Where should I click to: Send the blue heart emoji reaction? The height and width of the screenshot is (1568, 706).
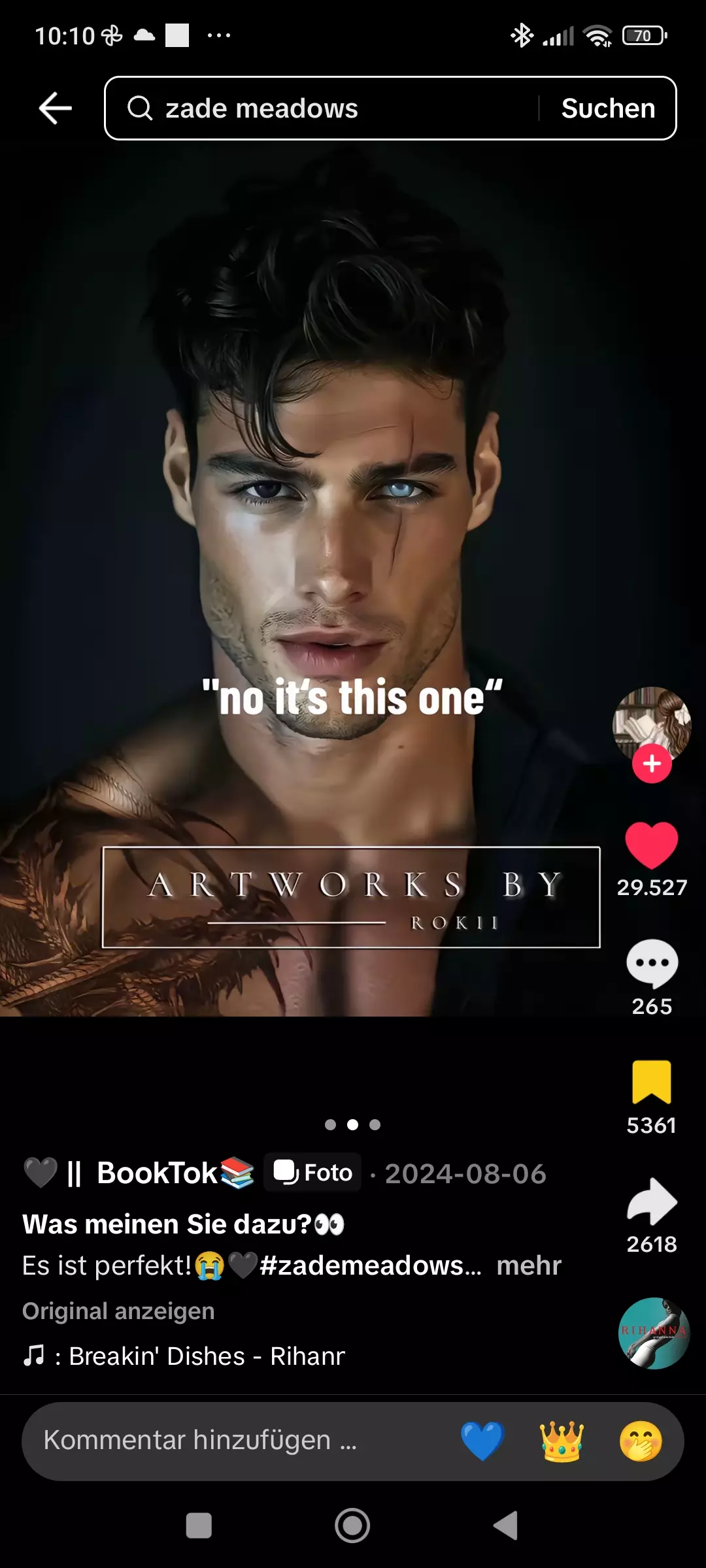pyautogui.click(x=482, y=1441)
